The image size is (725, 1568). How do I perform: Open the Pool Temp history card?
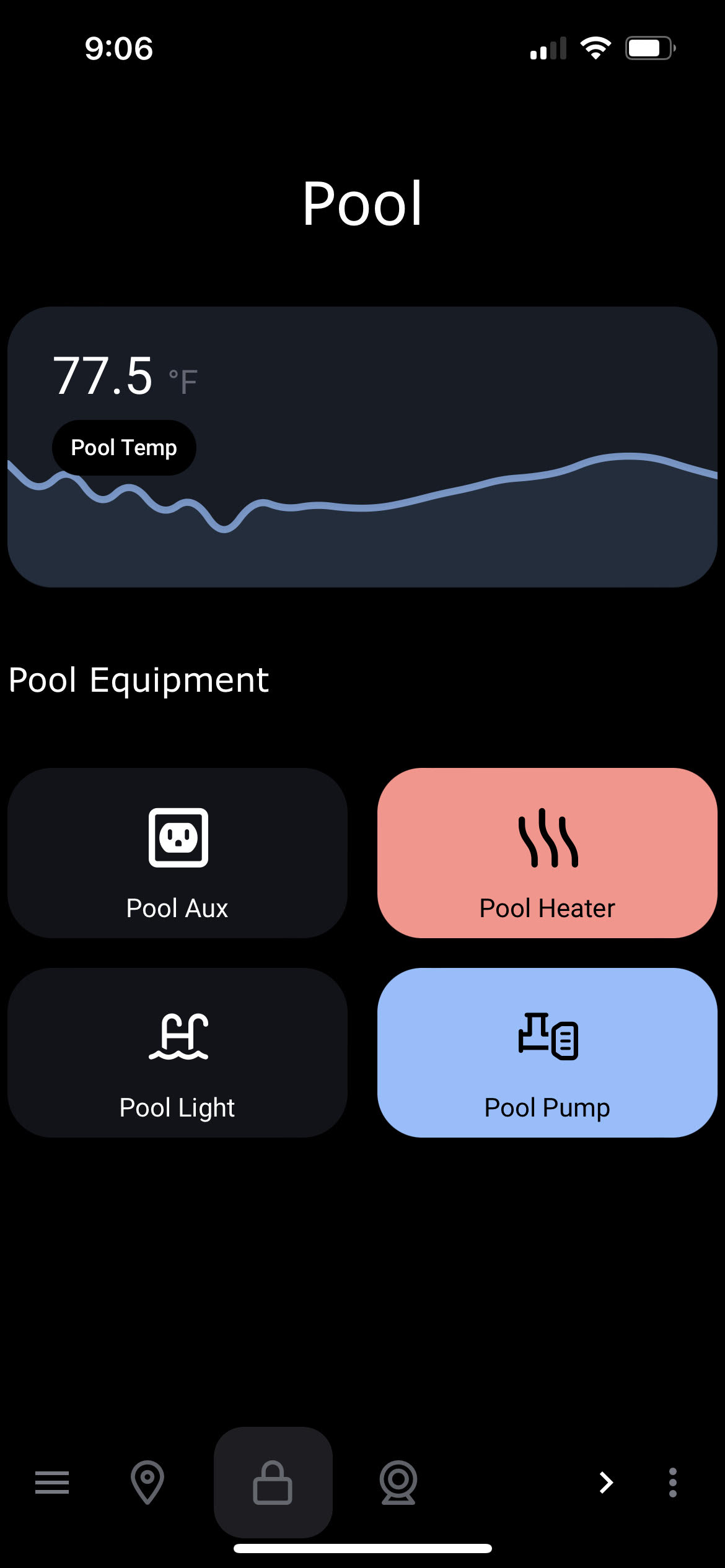[362, 446]
